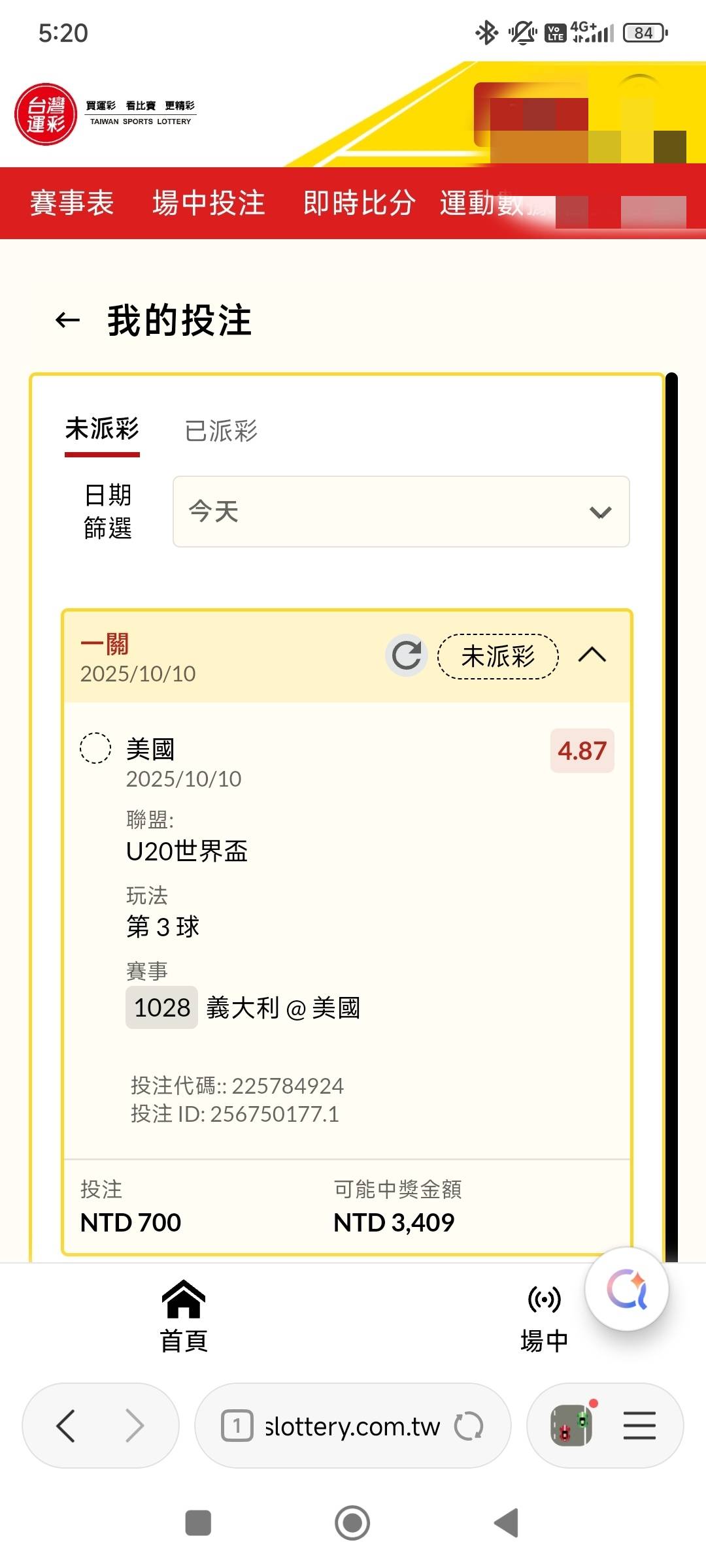Select the 未派彩 tab

tap(102, 430)
